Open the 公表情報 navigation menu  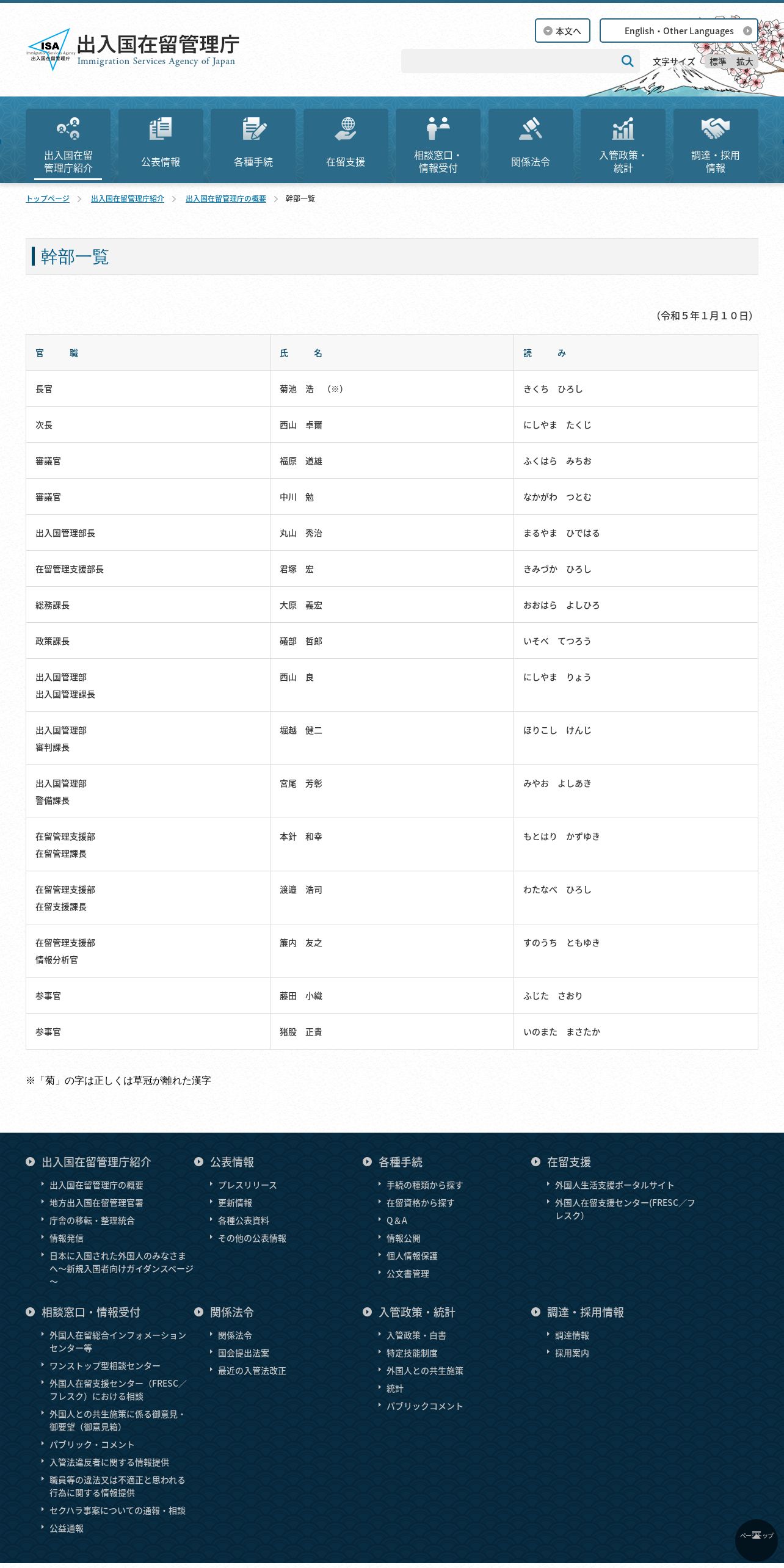[161, 145]
